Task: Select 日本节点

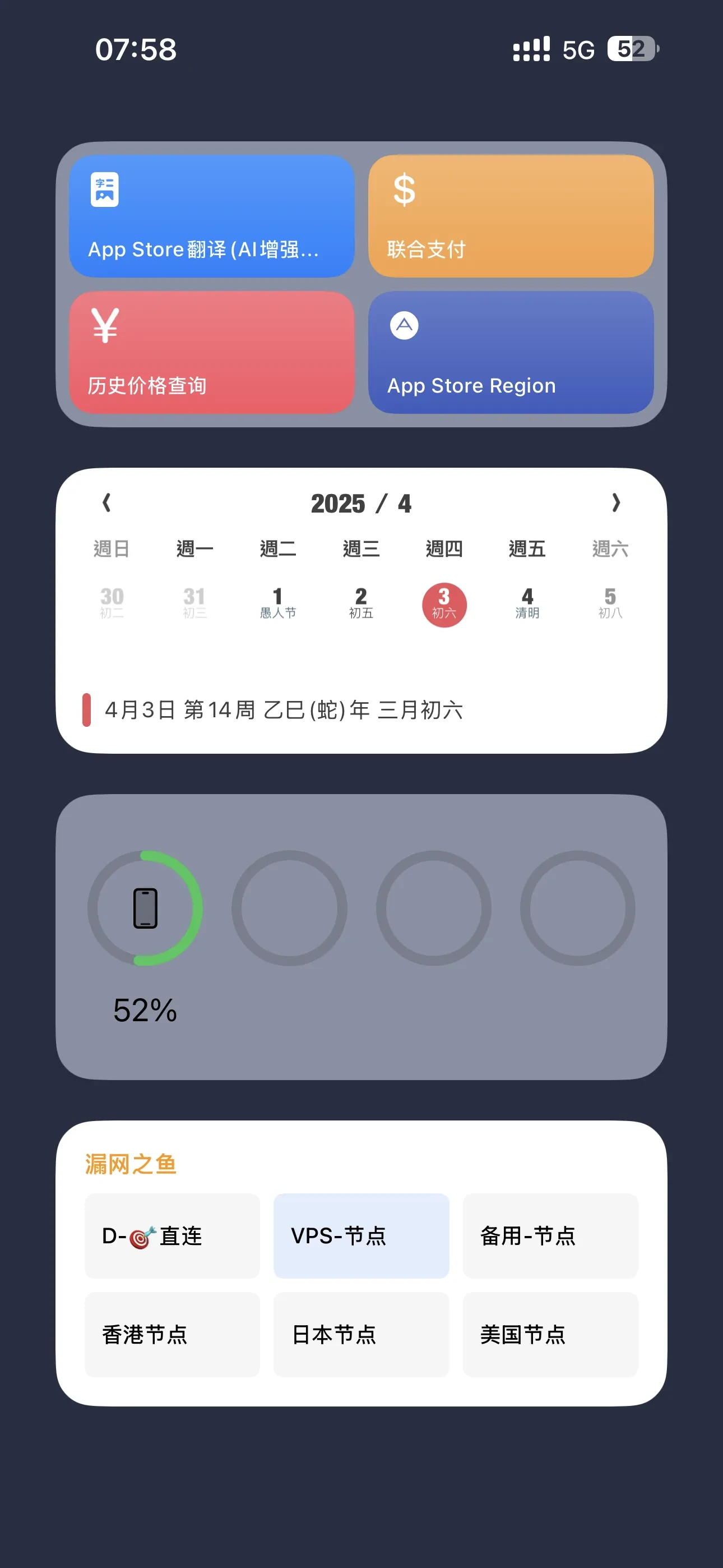Action: (361, 1334)
